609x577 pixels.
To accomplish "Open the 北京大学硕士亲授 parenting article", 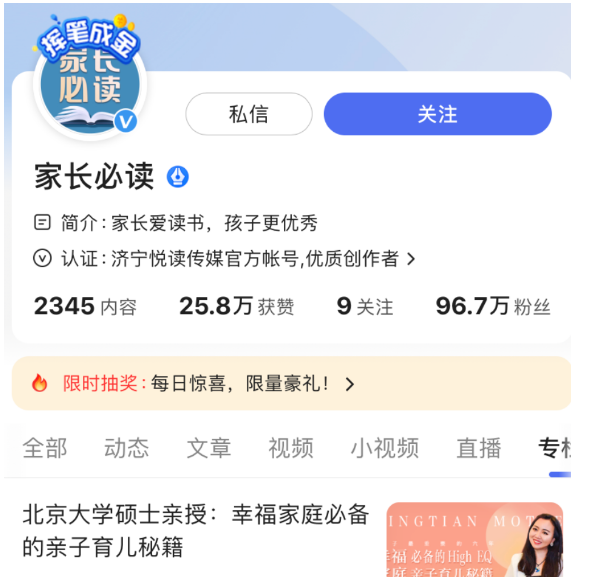I will (196, 531).
